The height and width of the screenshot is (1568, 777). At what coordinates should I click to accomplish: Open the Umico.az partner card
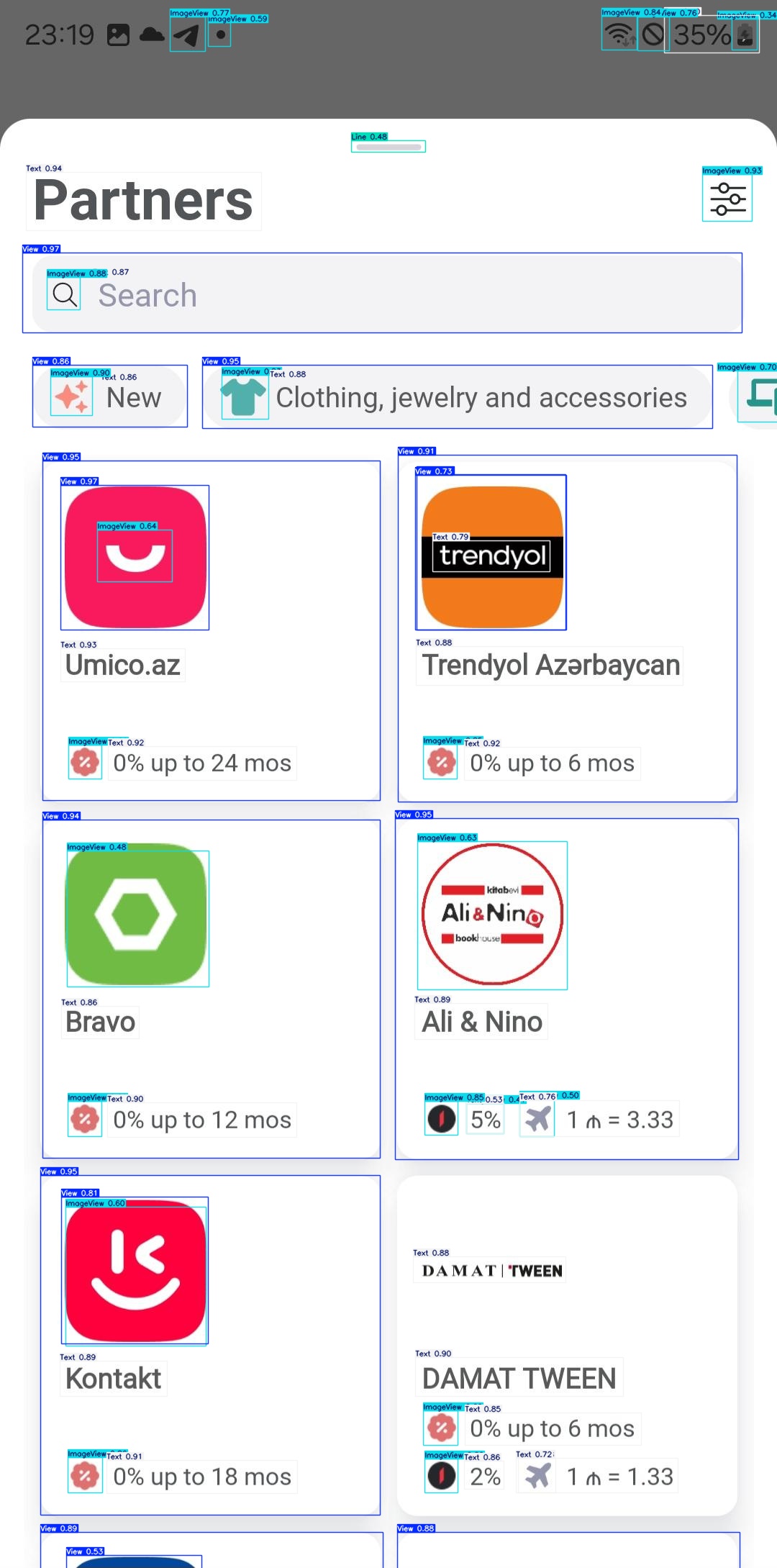[212, 630]
